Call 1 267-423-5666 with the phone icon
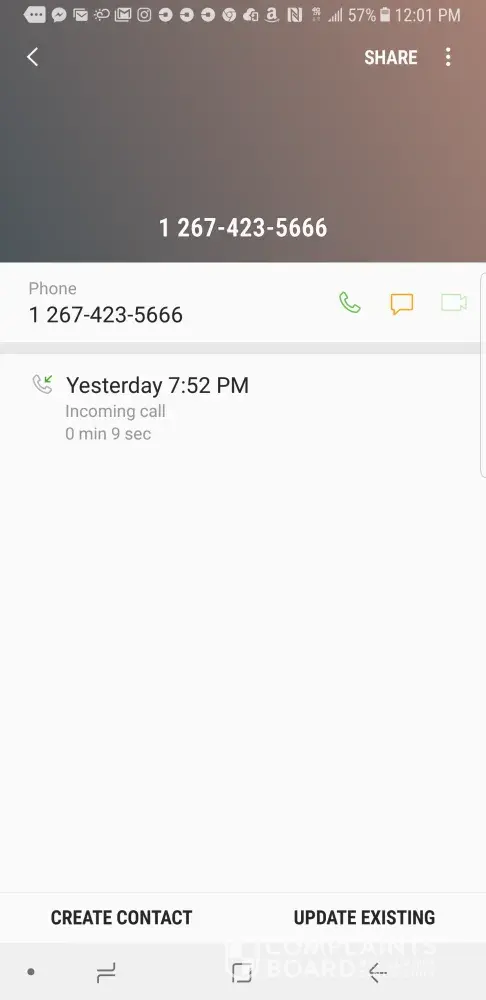This screenshot has height=1000, width=486. click(350, 303)
